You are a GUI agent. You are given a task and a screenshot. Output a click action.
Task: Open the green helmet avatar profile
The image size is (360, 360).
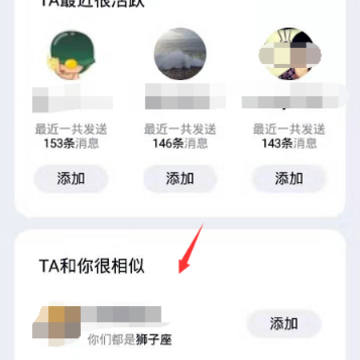tap(71, 54)
